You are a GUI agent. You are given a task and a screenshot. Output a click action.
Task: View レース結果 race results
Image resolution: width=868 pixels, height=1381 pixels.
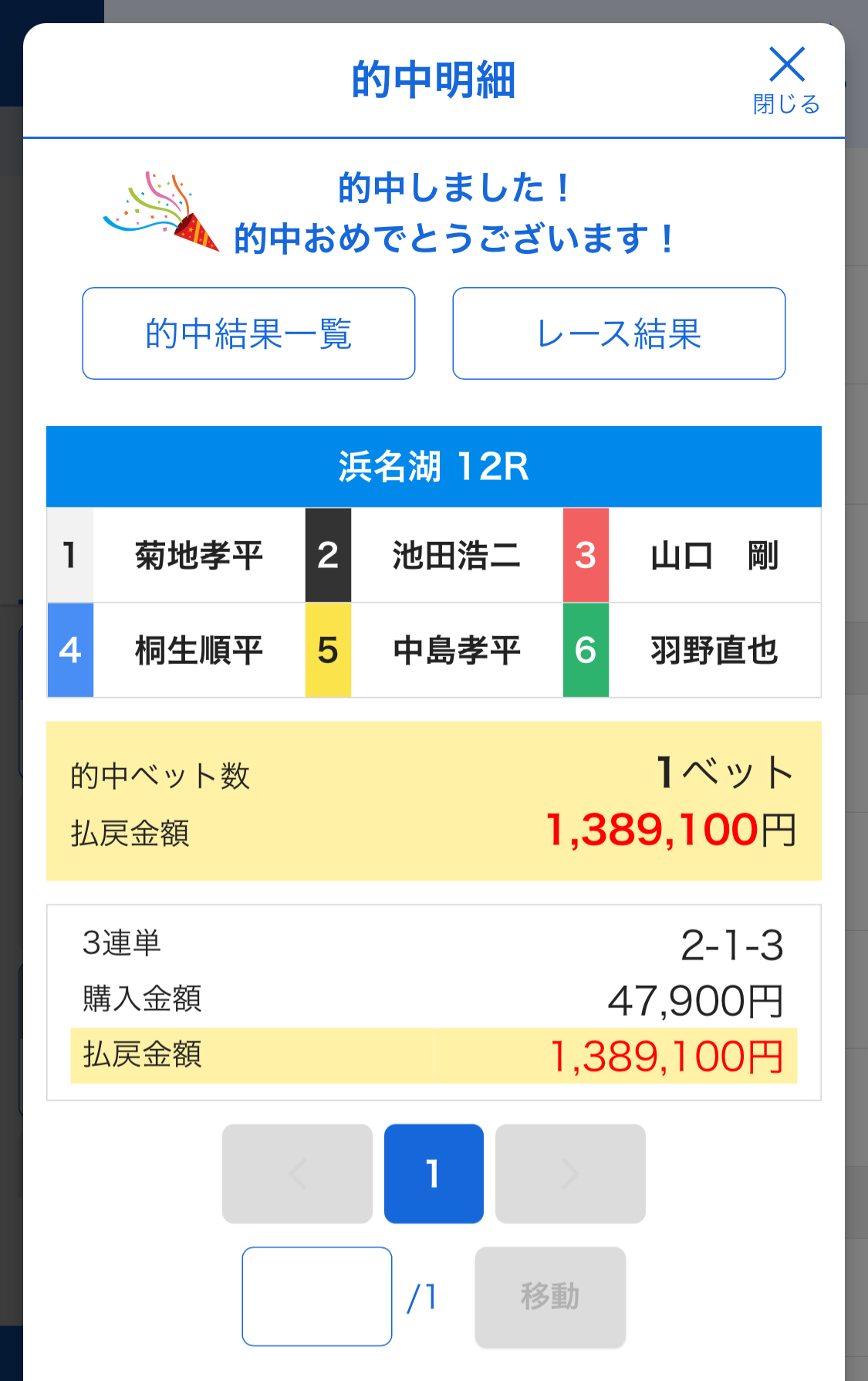coord(619,333)
